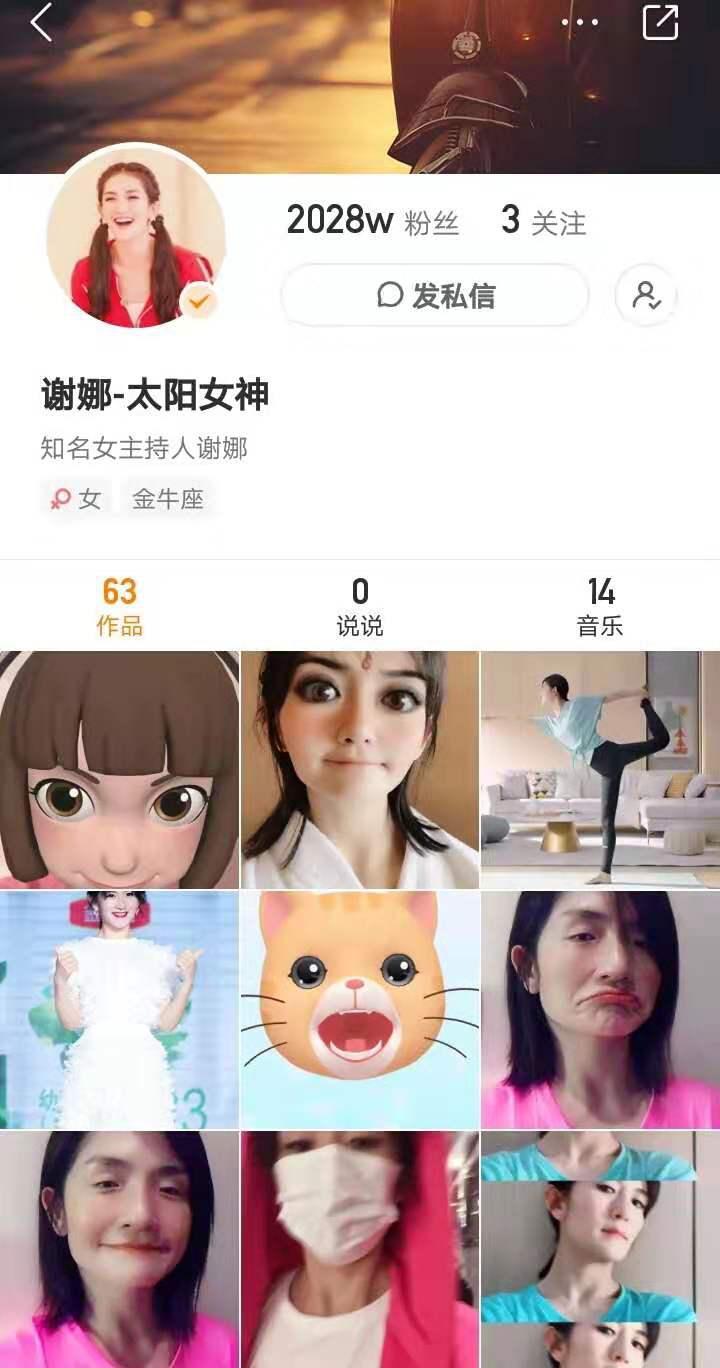720x1368 pixels.
Task: Switch to the 说说 tab
Action: click(360, 607)
